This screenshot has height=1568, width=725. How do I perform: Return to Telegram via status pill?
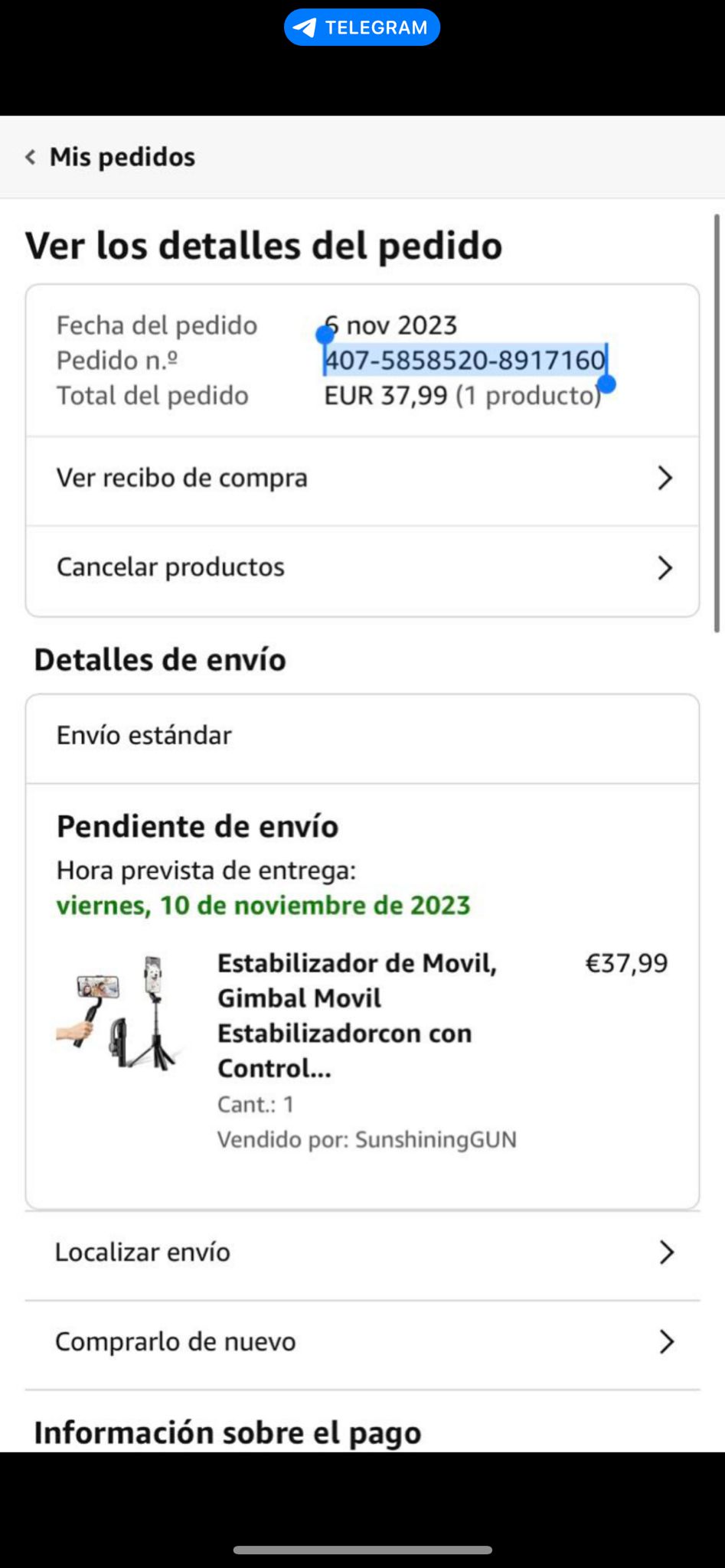pyautogui.click(x=362, y=28)
